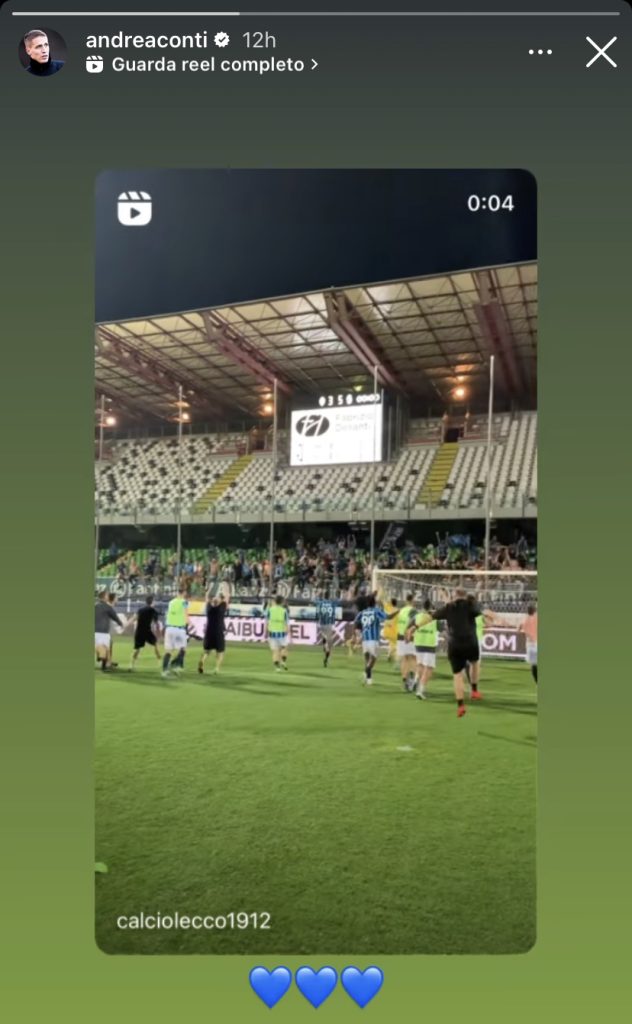Open the story options menu

540,52
